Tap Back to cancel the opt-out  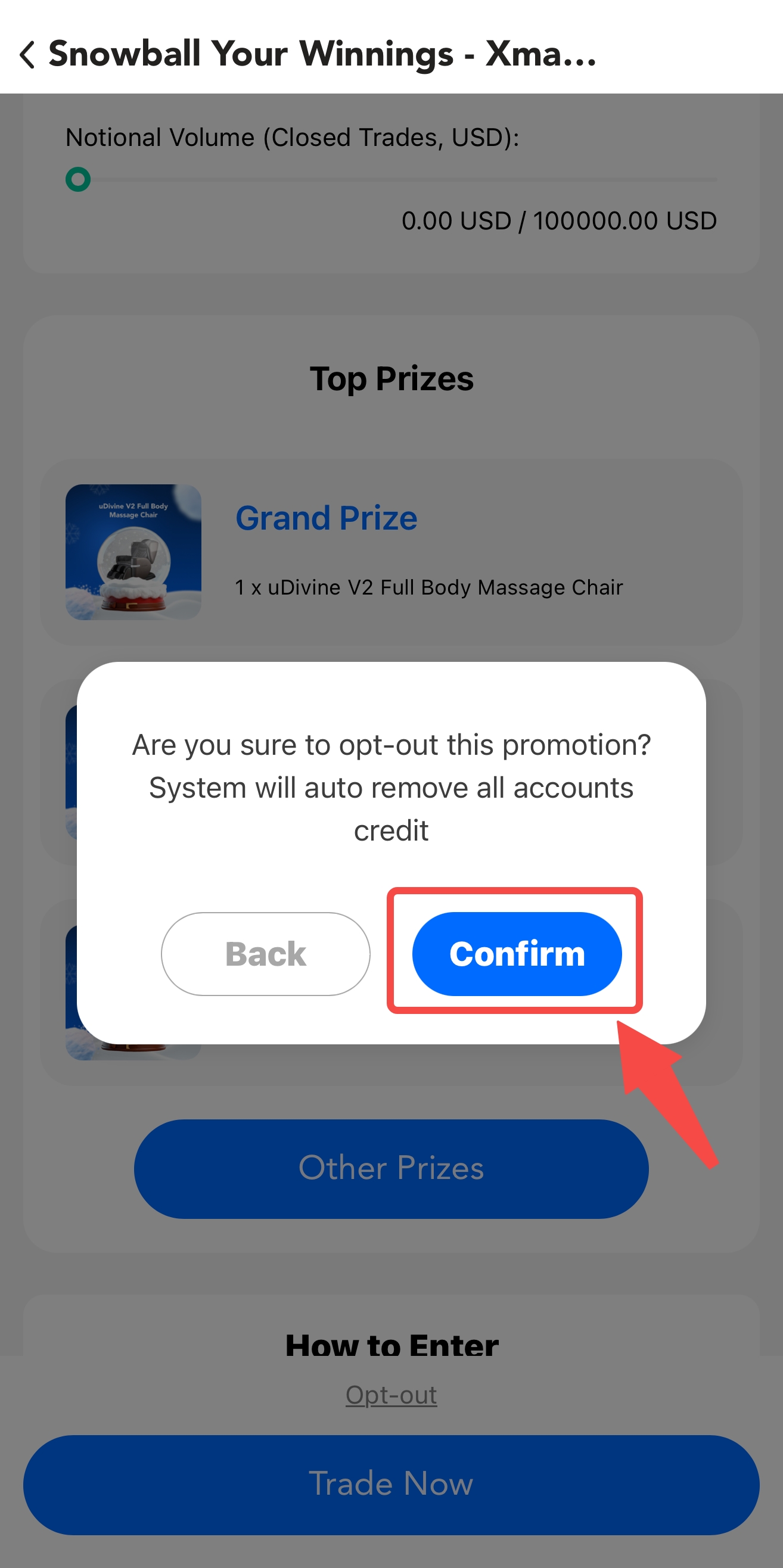tap(265, 953)
